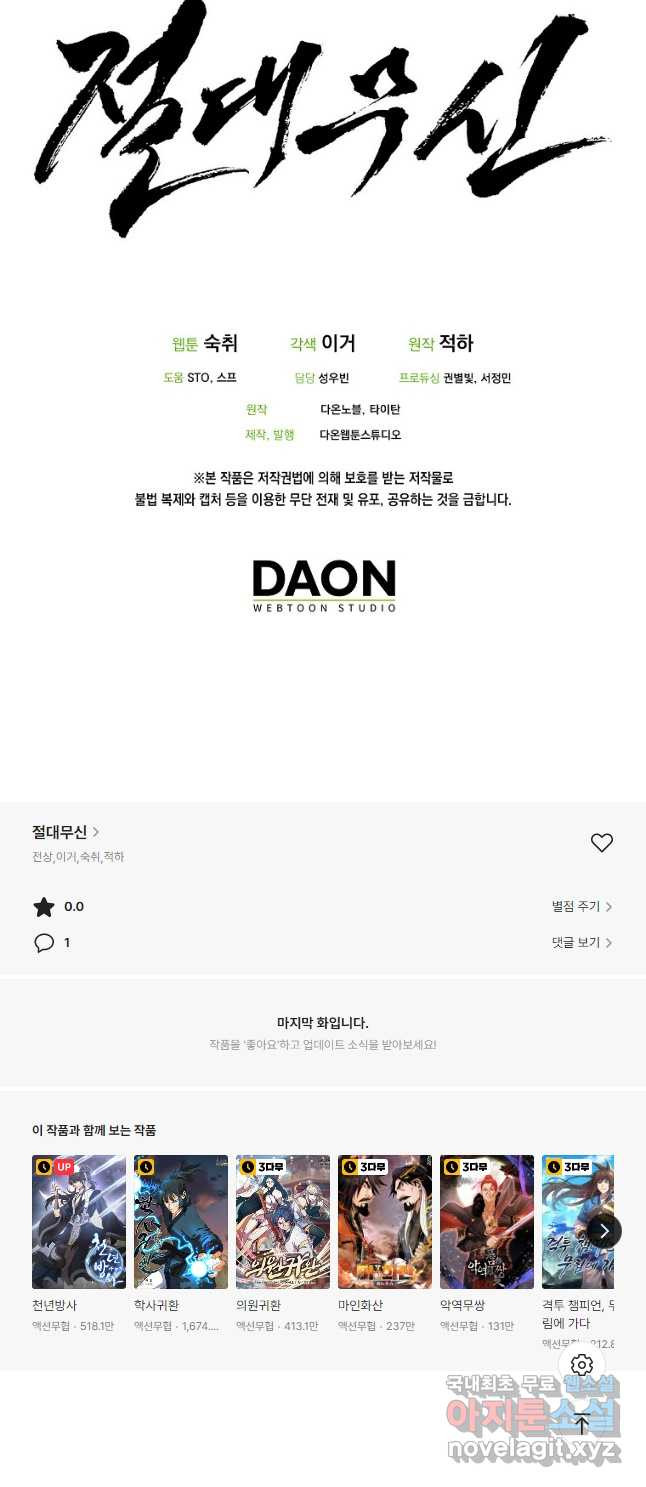Open the 마인화산 recommended webtoon
The height and width of the screenshot is (1487, 646).
click(x=385, y=1222)
